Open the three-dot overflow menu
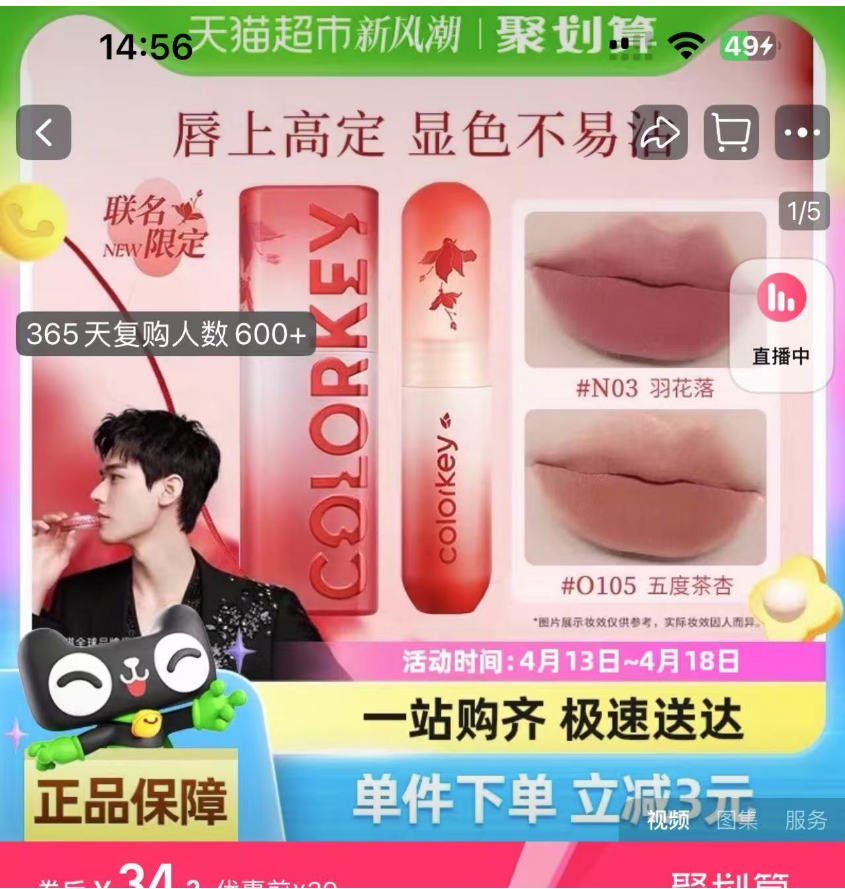The height and width of the screenshot is (889, 845). (802, 132)
